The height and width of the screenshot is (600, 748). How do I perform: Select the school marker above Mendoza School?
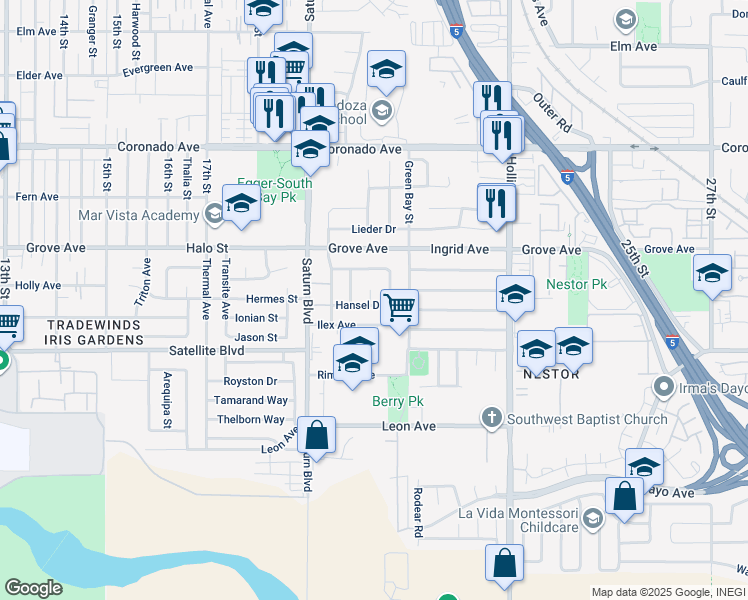point(386,72)
